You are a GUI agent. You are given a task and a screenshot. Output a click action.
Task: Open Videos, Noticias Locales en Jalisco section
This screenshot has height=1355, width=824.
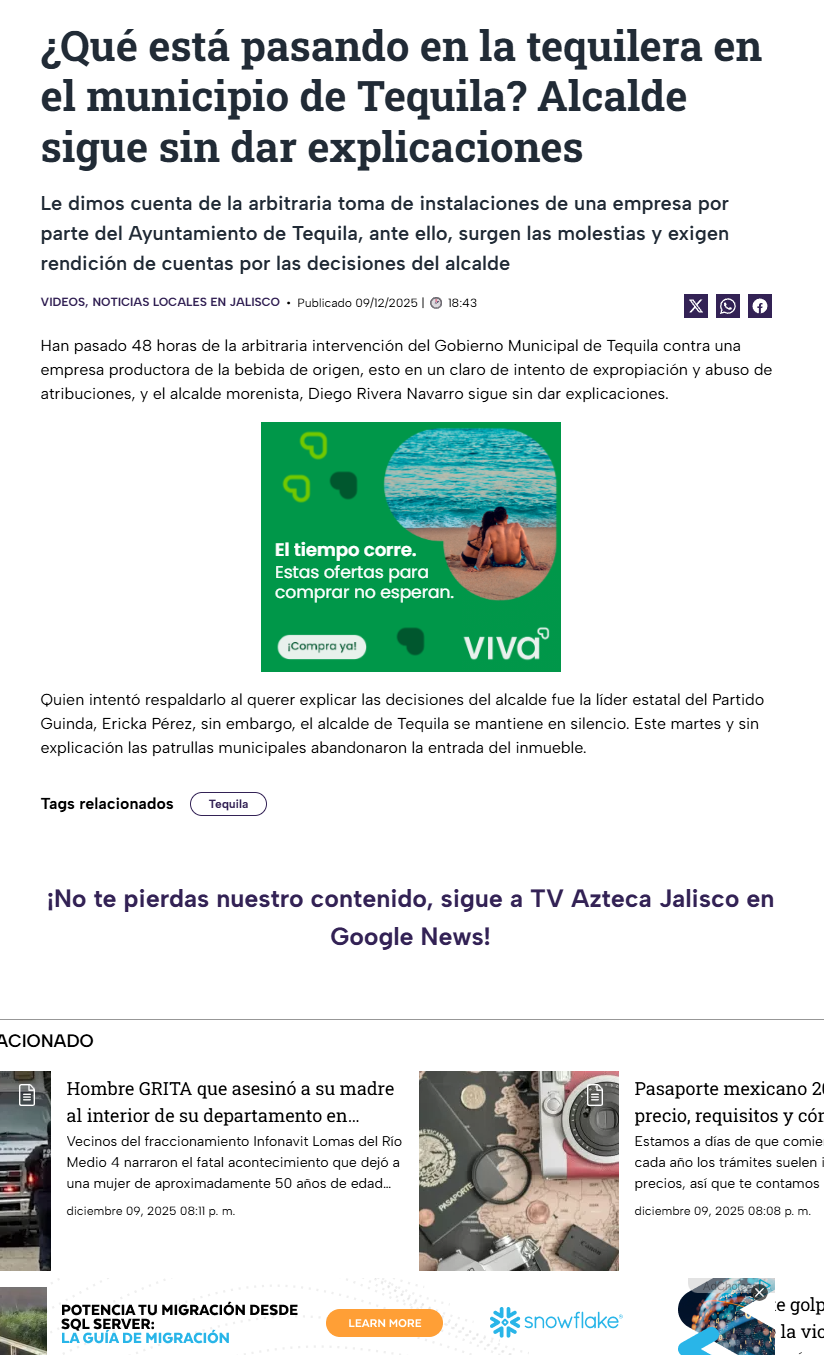[160, 302]
